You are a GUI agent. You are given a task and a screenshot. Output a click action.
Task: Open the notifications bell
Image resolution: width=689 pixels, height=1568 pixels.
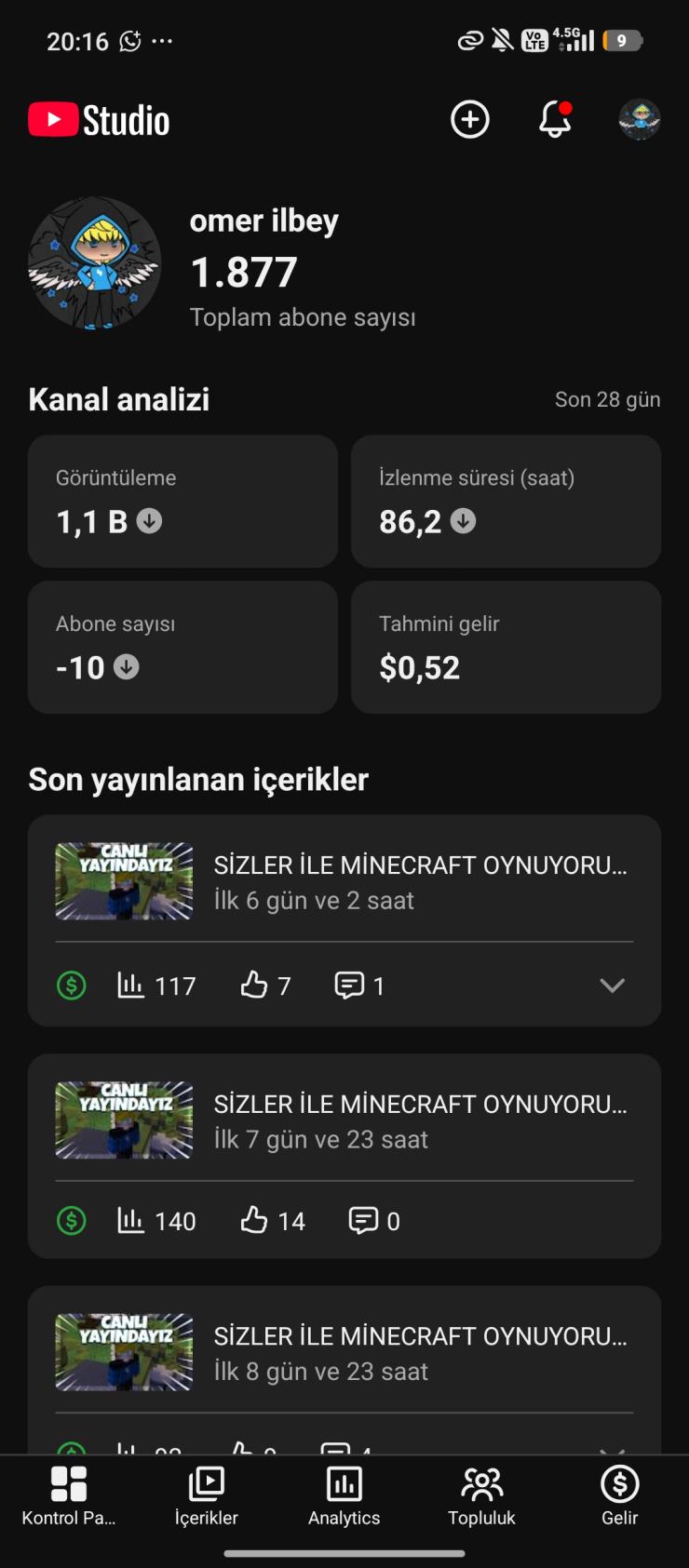[555, 120]
